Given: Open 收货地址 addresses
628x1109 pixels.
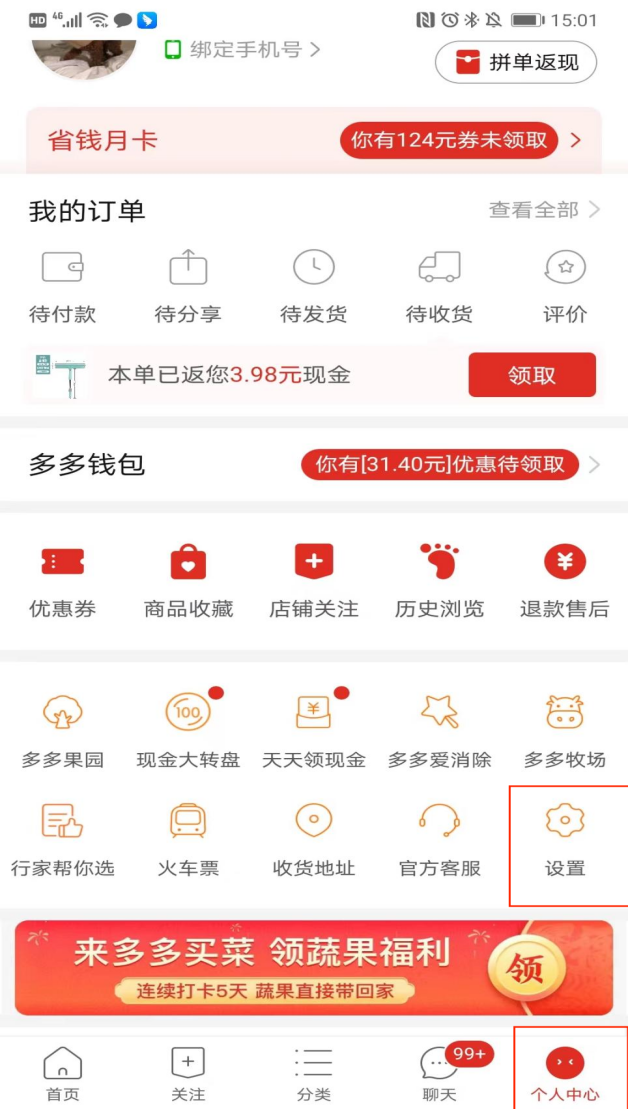Looking at the screenshot, I should coord(313,841).
